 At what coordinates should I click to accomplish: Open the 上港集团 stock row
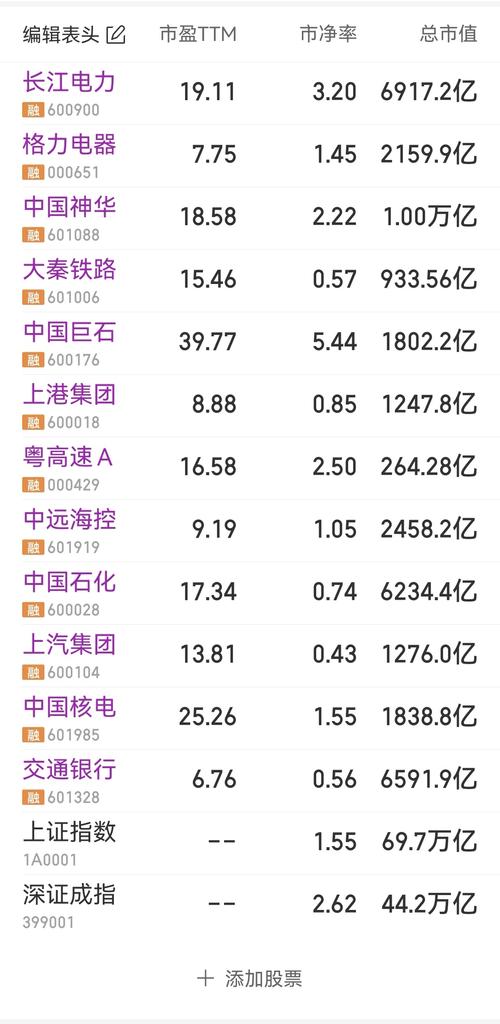(250, 406)
